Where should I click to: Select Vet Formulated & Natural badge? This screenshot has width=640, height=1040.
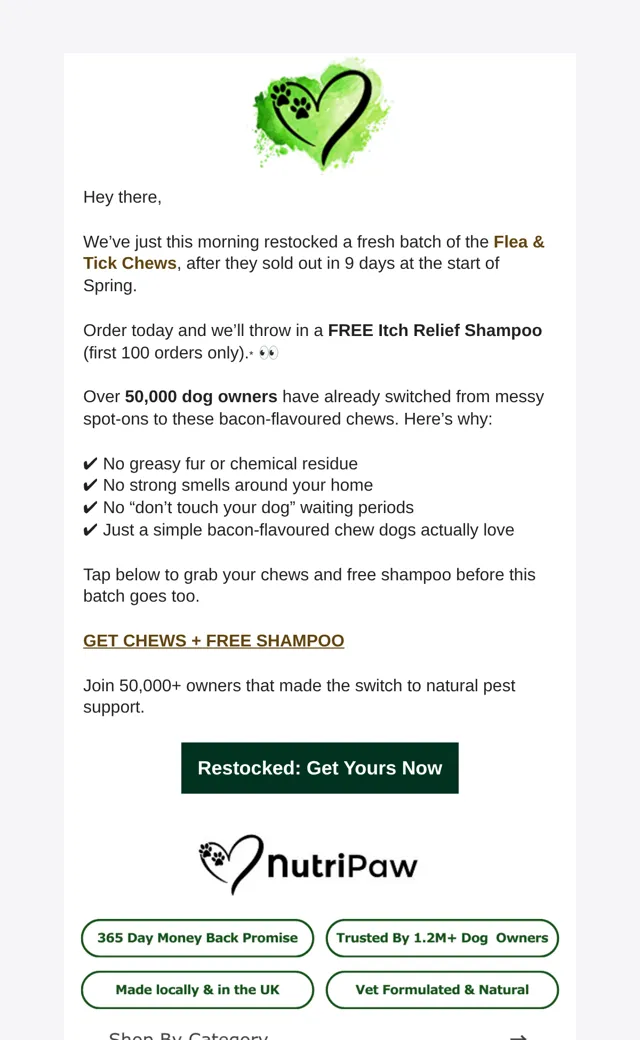click(x=442, y=990)
